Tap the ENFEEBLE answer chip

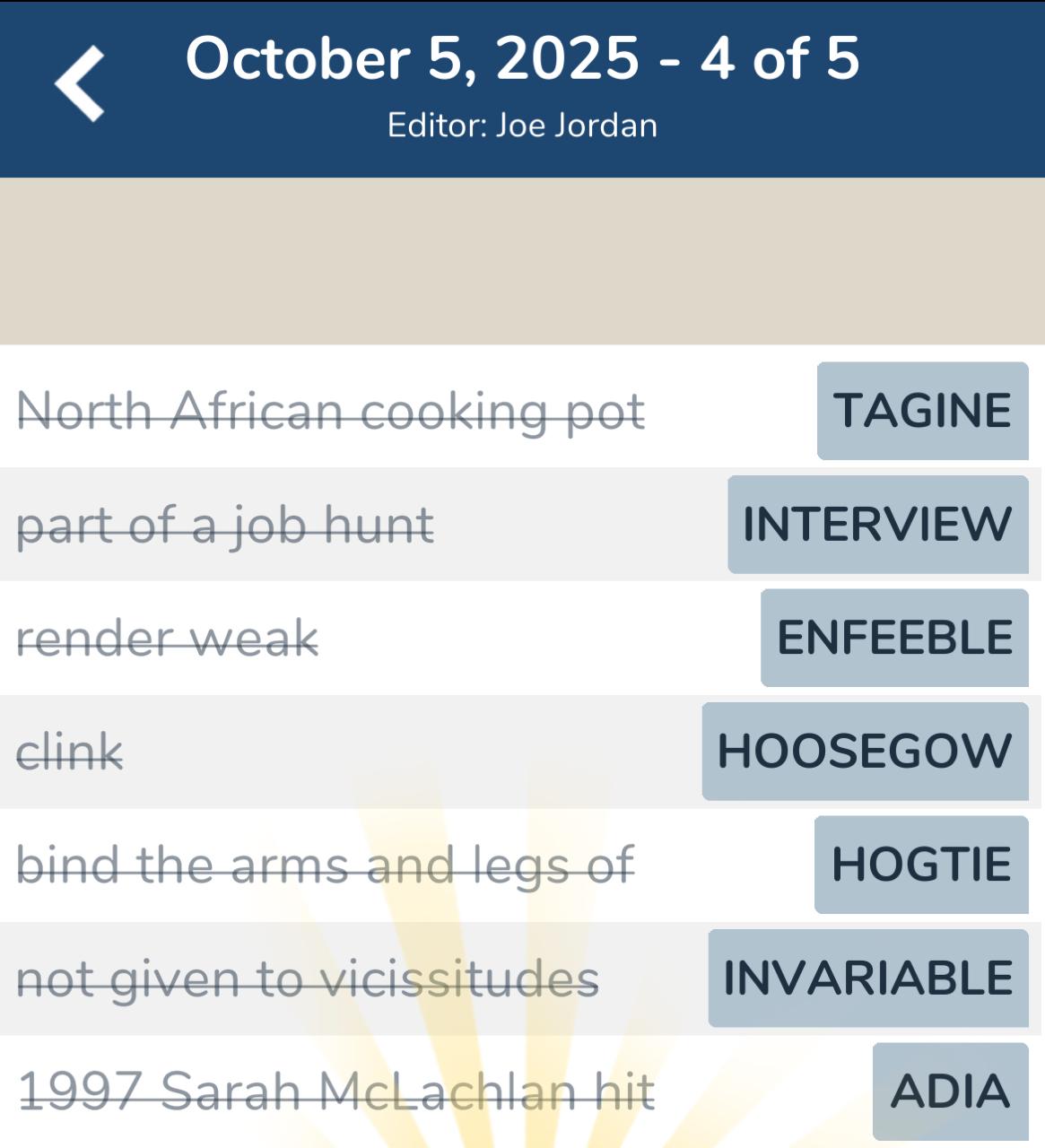(894, 638)
